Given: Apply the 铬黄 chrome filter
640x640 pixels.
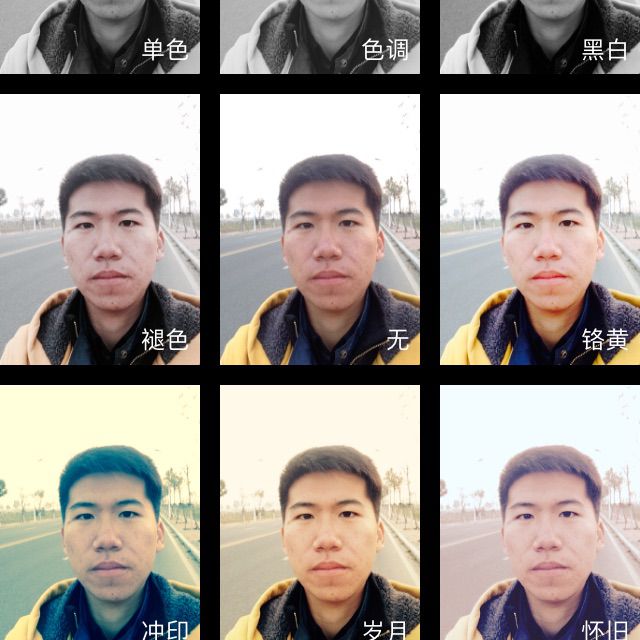Looking at the screenshot, I should point(540,229).
